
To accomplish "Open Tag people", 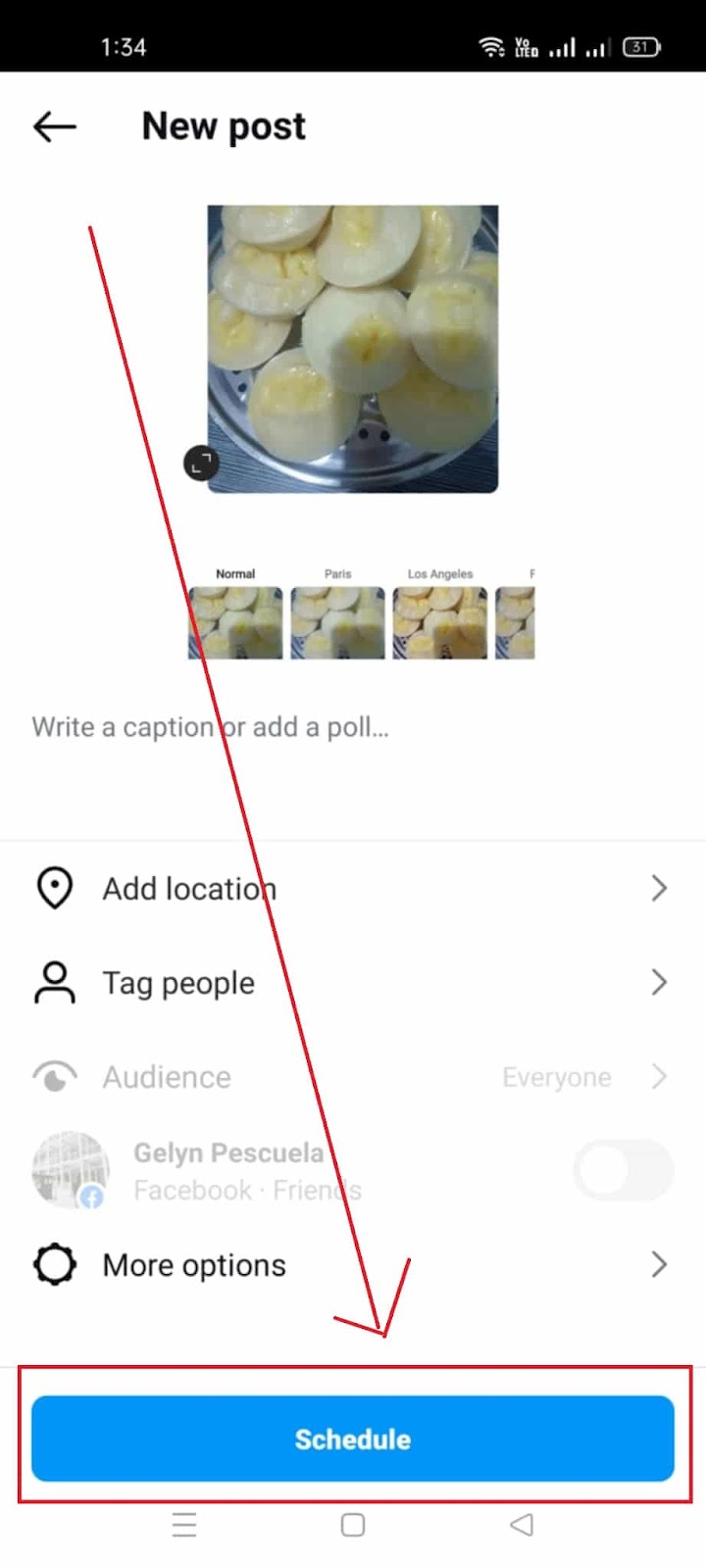I will [x=353, y=982].
